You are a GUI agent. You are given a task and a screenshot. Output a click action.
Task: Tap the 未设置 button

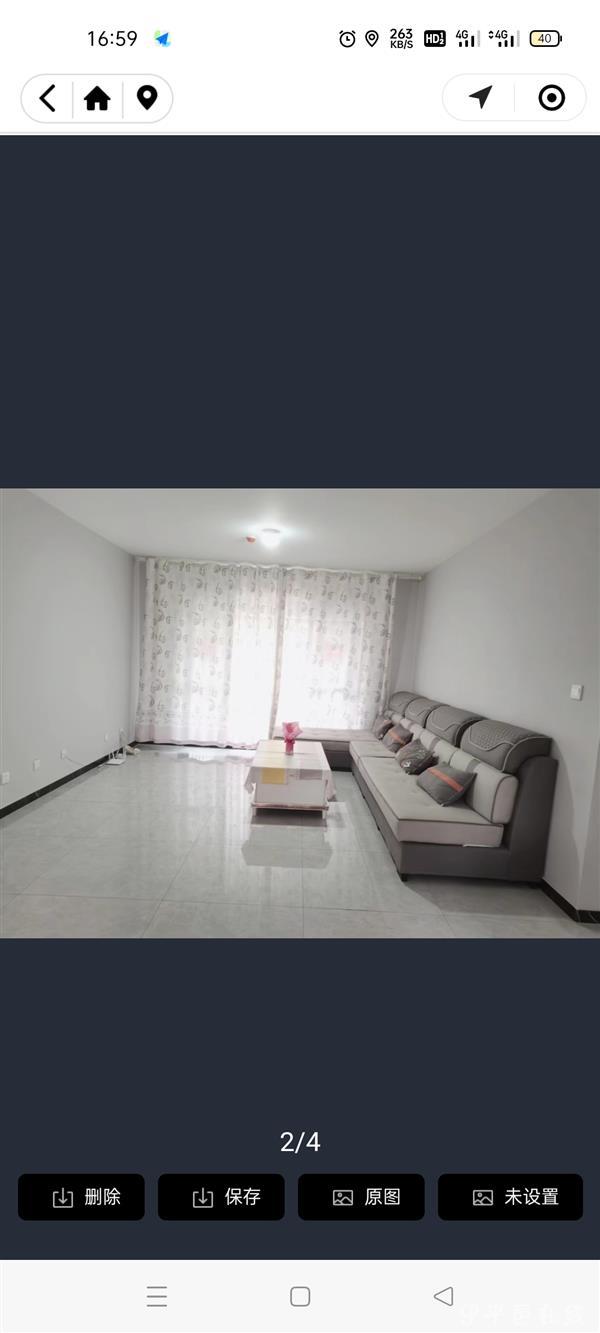tap(510, 1197)
